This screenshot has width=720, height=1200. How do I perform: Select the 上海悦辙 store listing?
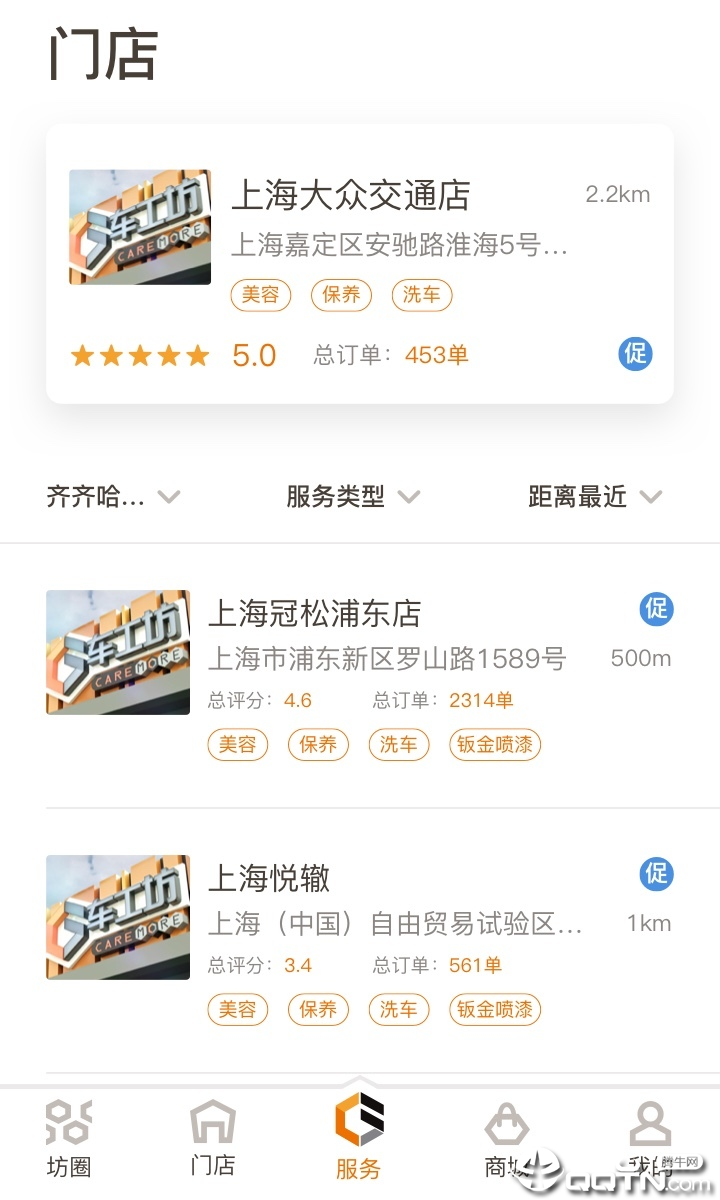[360, 940]
